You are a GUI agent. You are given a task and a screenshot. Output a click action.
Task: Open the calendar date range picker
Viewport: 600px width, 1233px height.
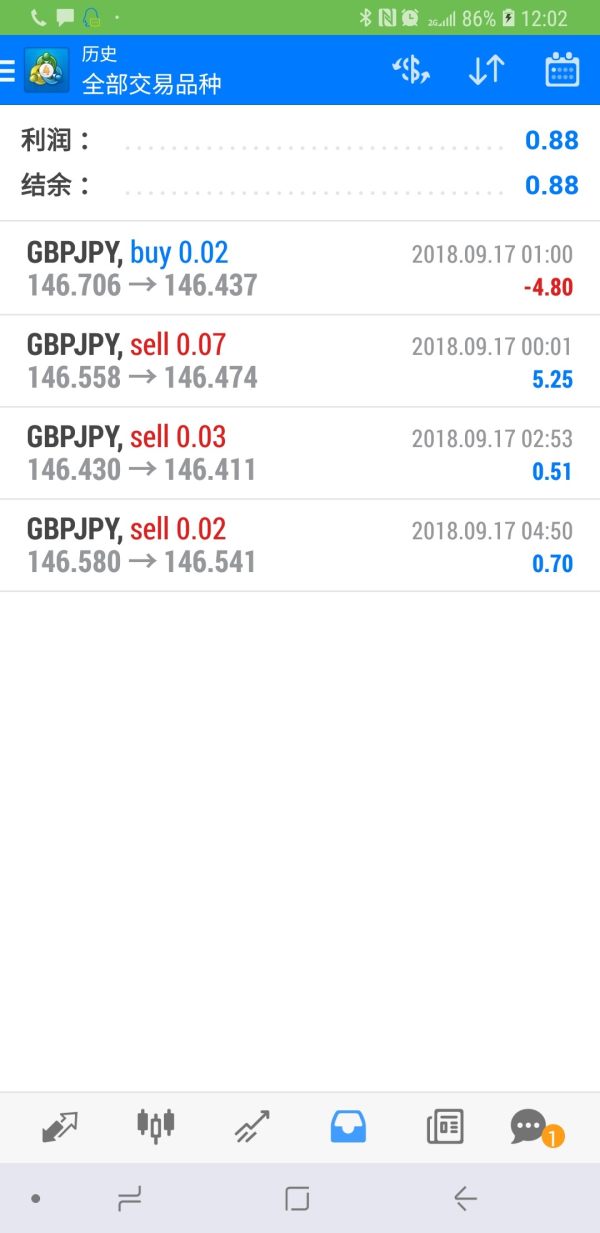coord(562,70)
